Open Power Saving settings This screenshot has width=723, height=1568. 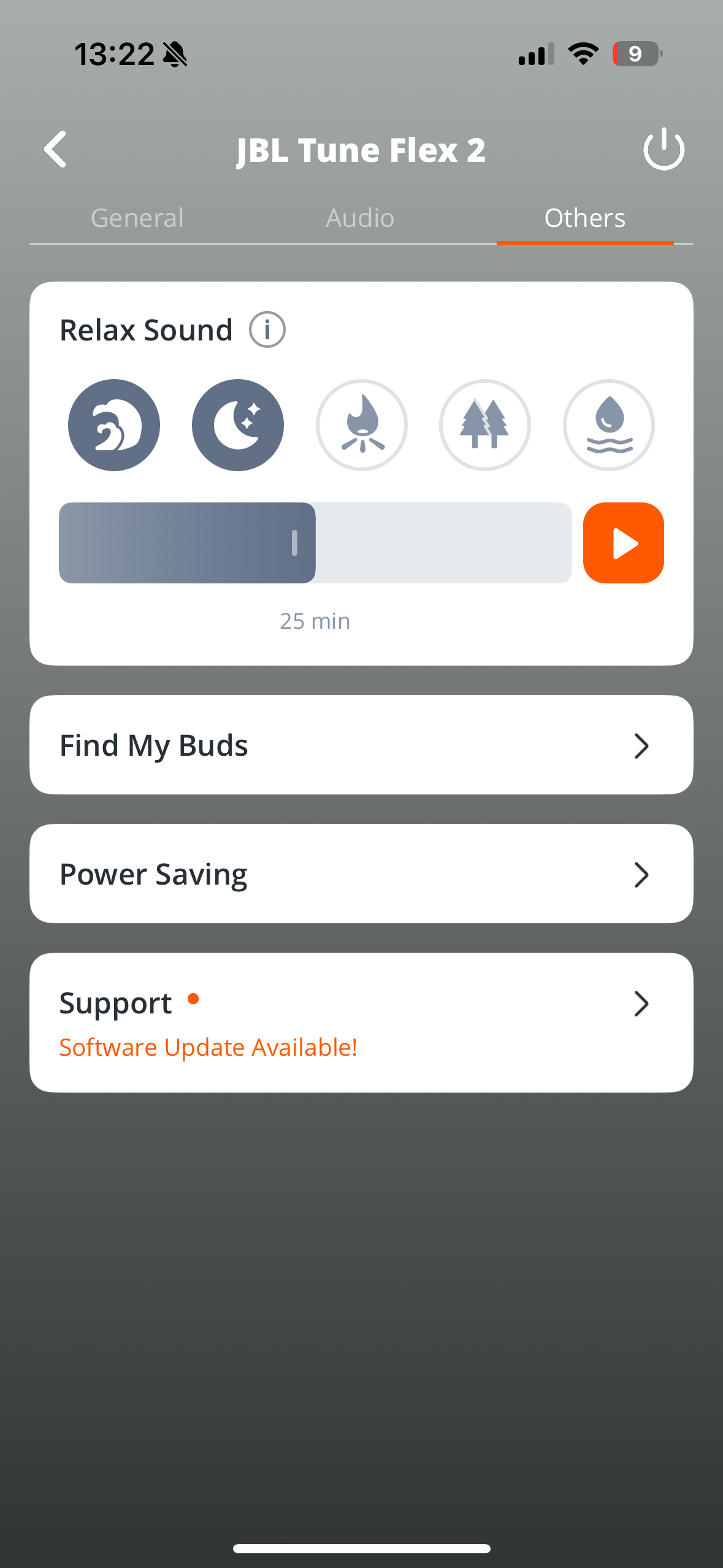click(361, 874)
